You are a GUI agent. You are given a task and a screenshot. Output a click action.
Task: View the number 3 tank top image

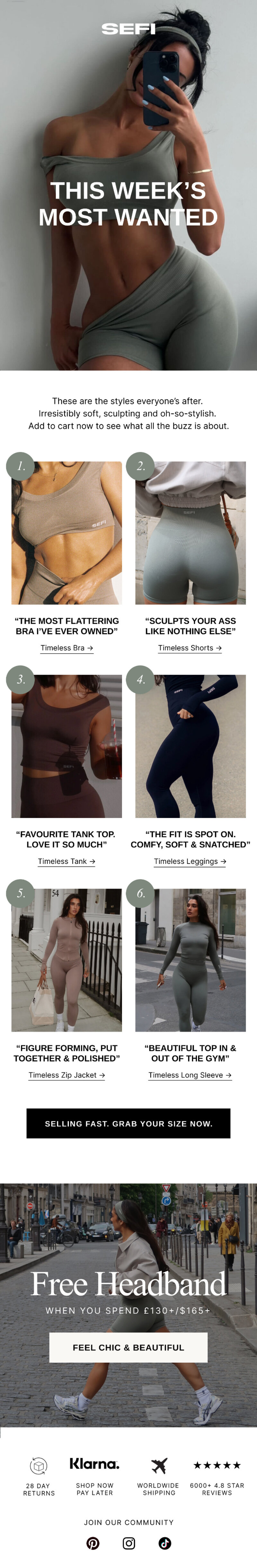(66, 746)
